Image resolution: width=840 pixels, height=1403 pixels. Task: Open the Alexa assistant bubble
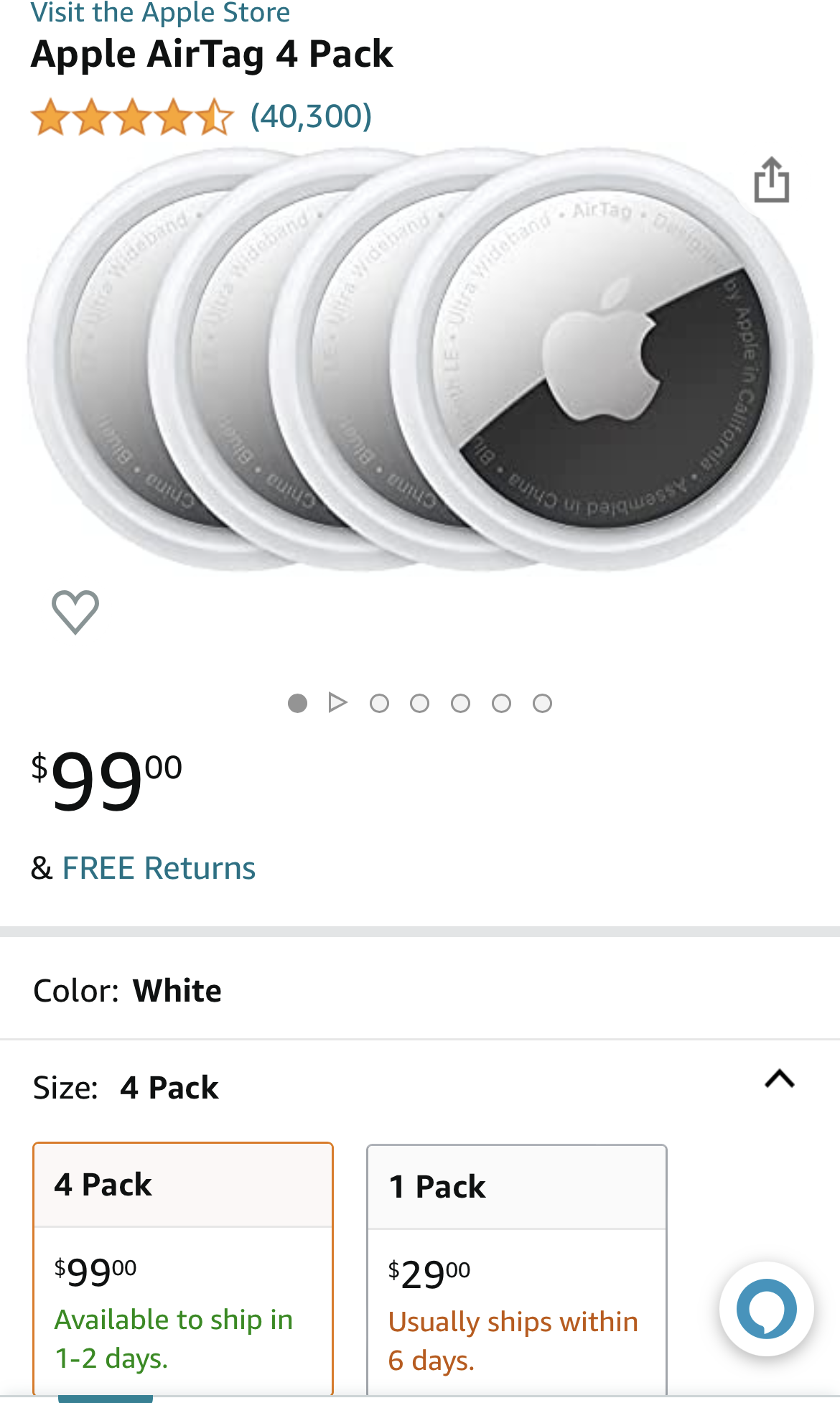(x=766, y=1309)
